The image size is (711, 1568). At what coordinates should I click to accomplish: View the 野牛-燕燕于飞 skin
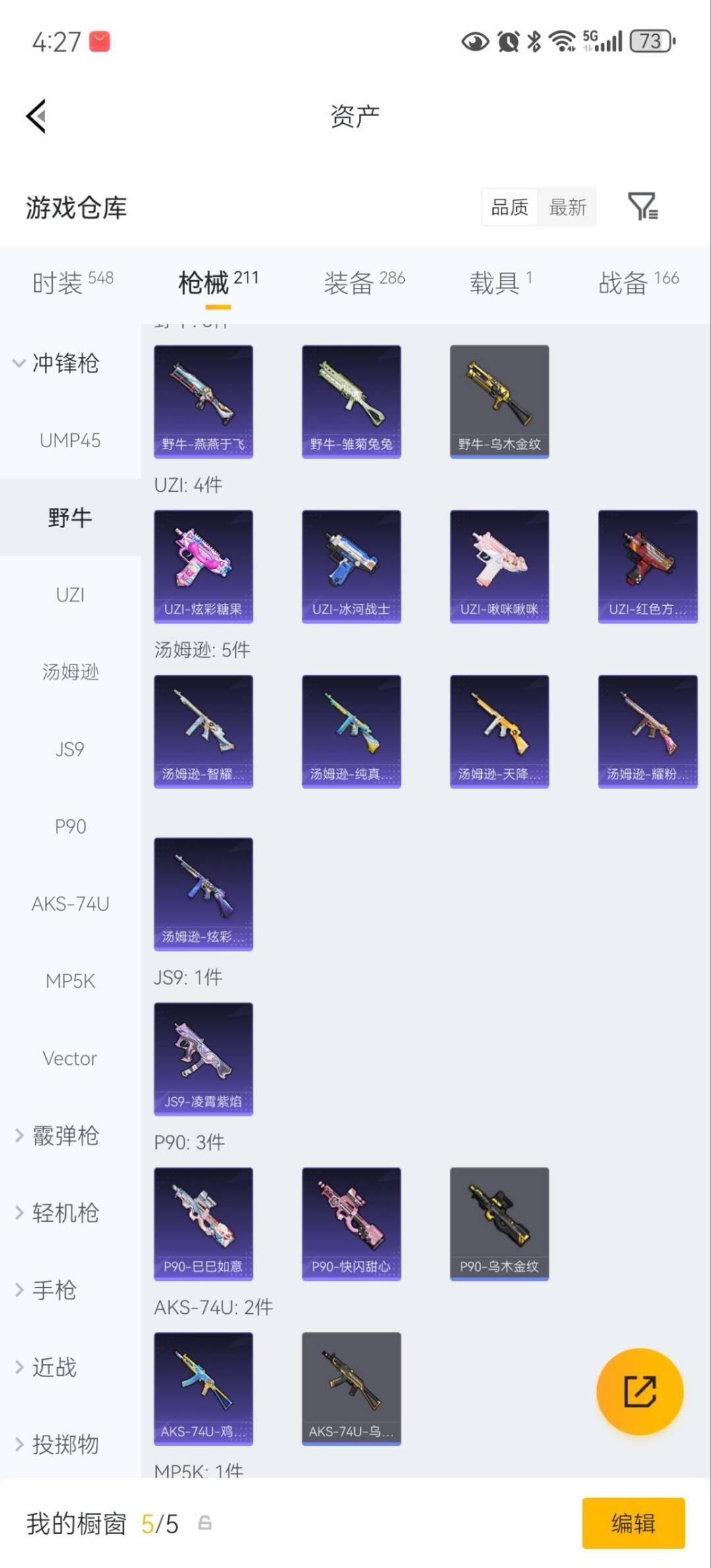(203, 398)
